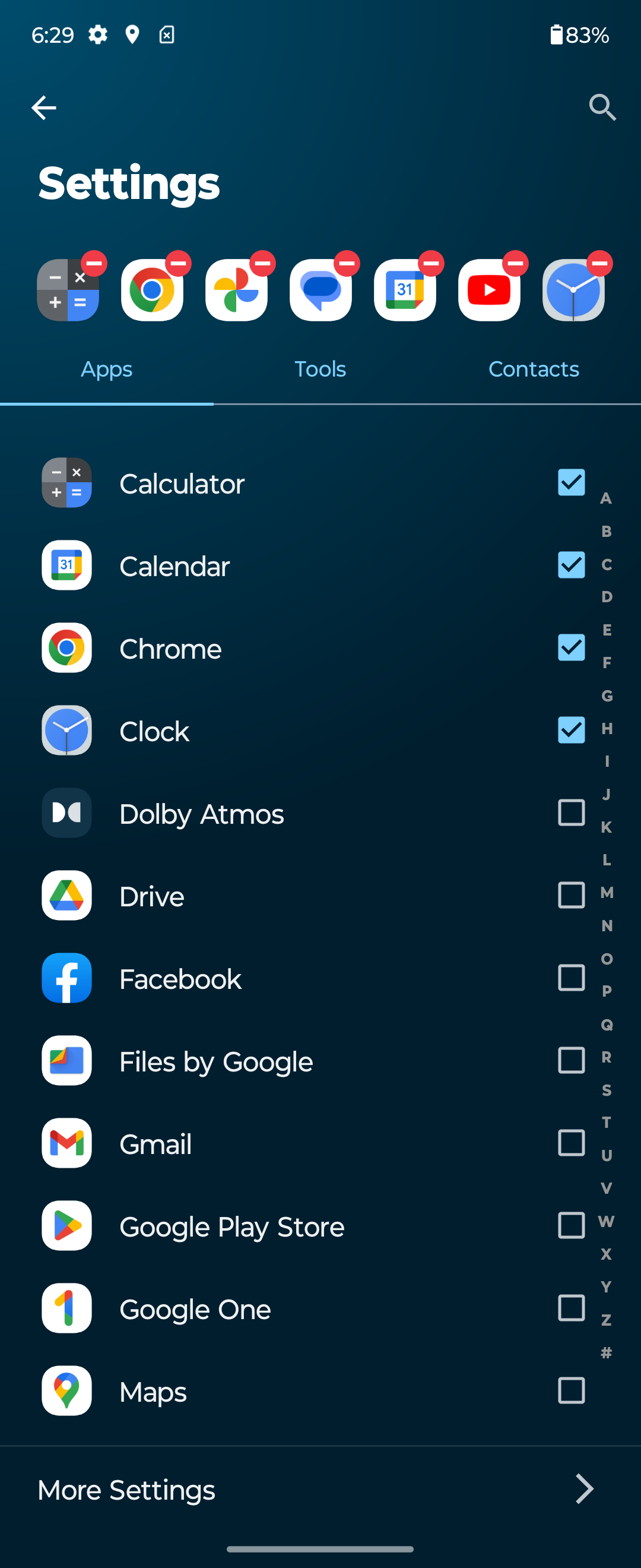
Task: Check Google Play Store
Action: pyautogui.click(x=571, y=1225)
